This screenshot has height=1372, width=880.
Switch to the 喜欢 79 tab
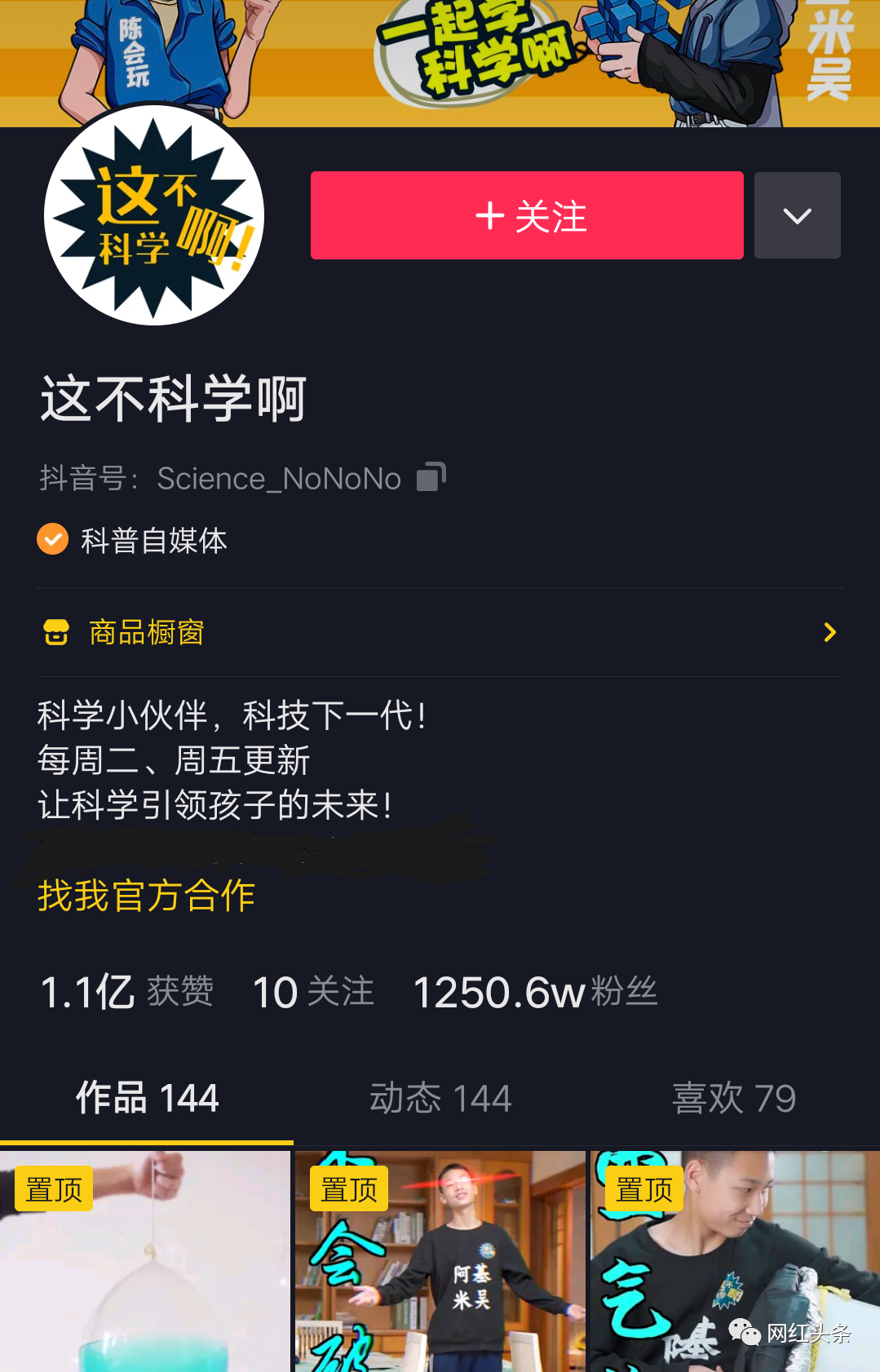pyautogui.click(x=733, y=1098)
